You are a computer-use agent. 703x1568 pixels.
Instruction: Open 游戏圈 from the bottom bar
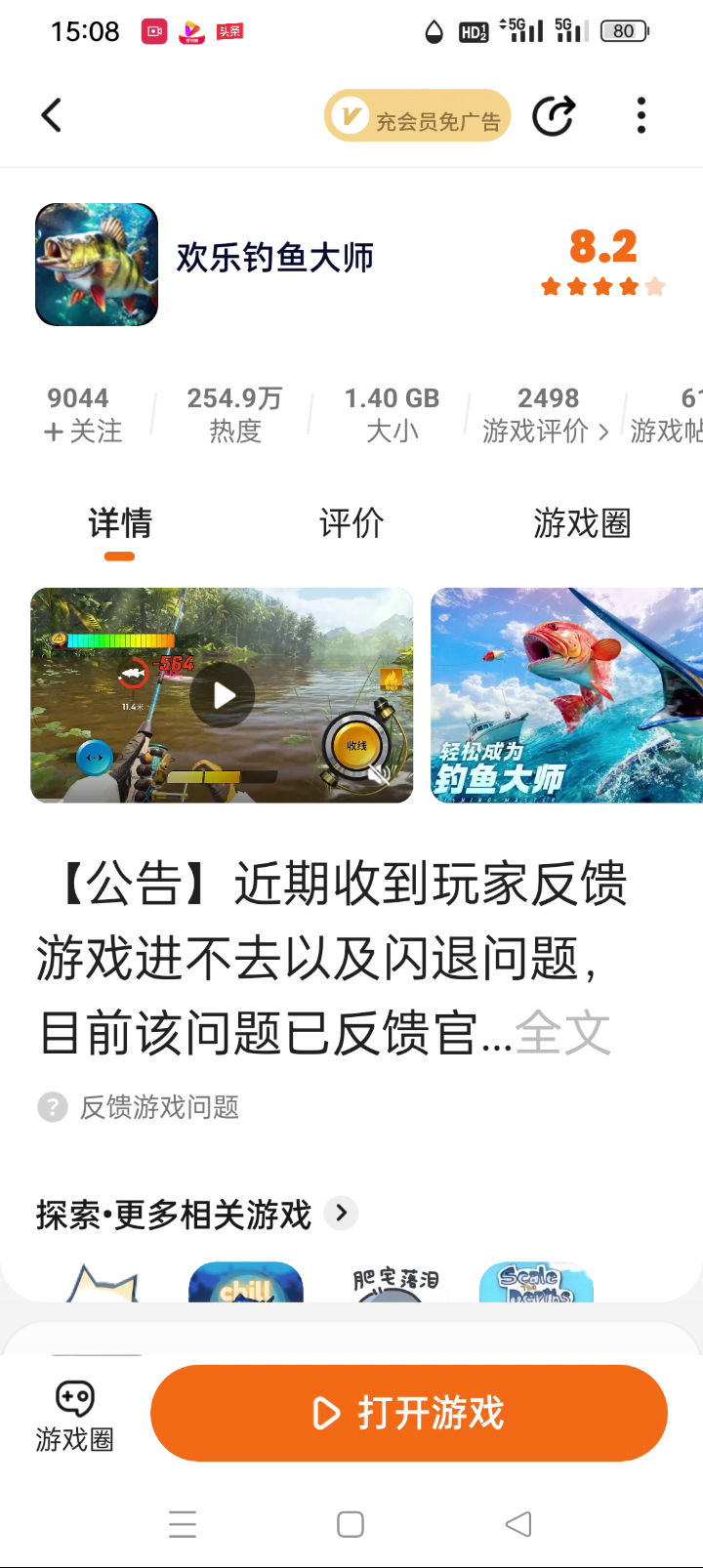[74, 1417]
